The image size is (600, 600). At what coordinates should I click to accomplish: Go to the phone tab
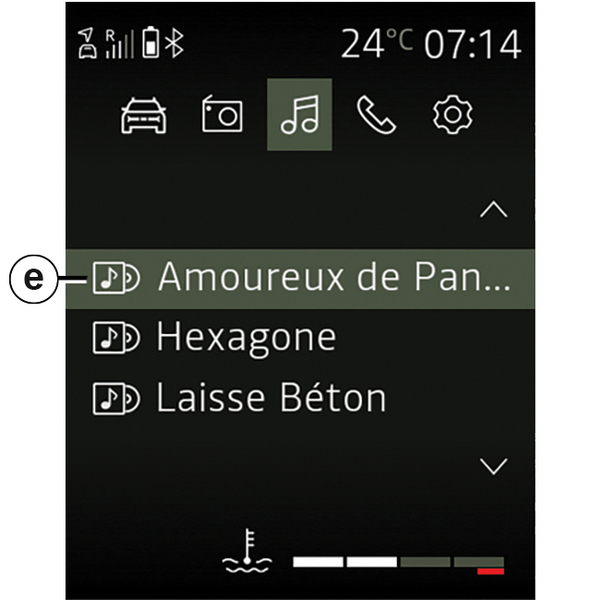375,118
